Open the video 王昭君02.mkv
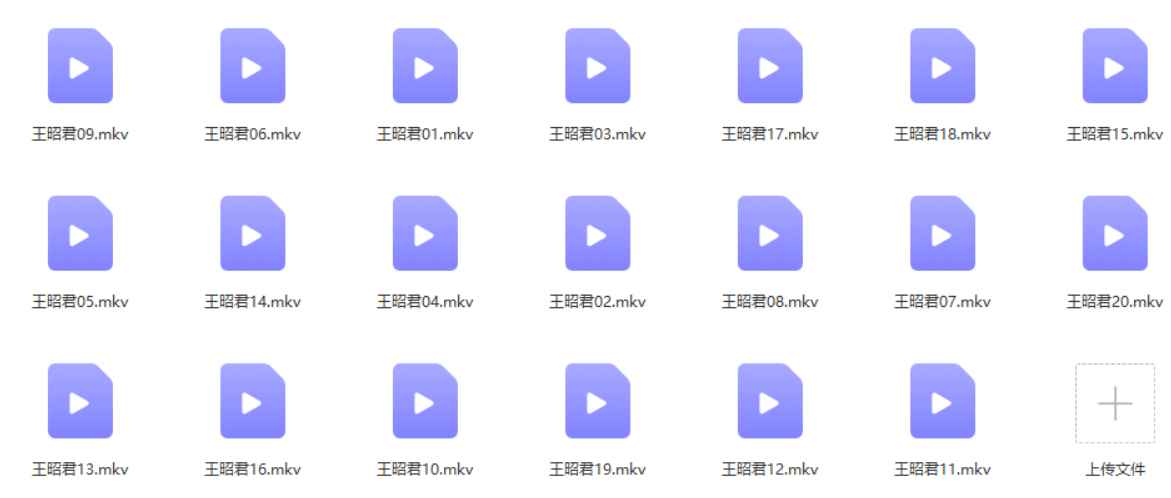The image size is (1171, 498). coord(597,234)
